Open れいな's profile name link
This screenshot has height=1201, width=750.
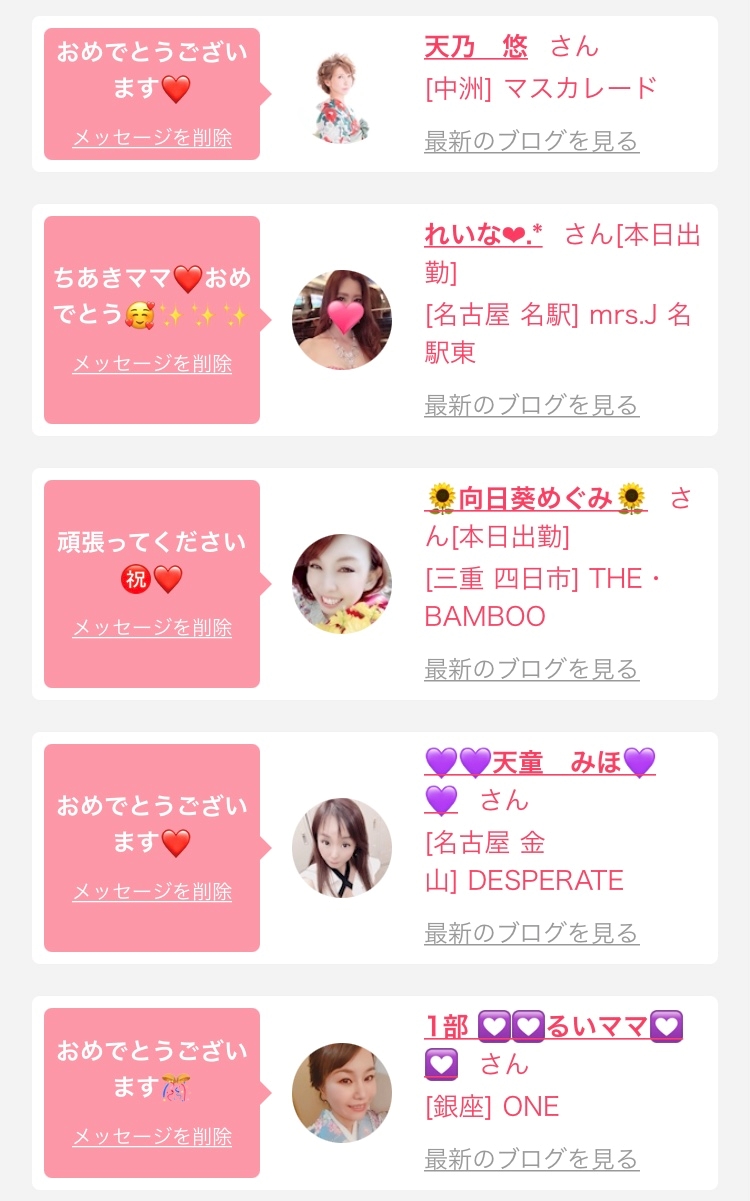[x=483, y=235]
